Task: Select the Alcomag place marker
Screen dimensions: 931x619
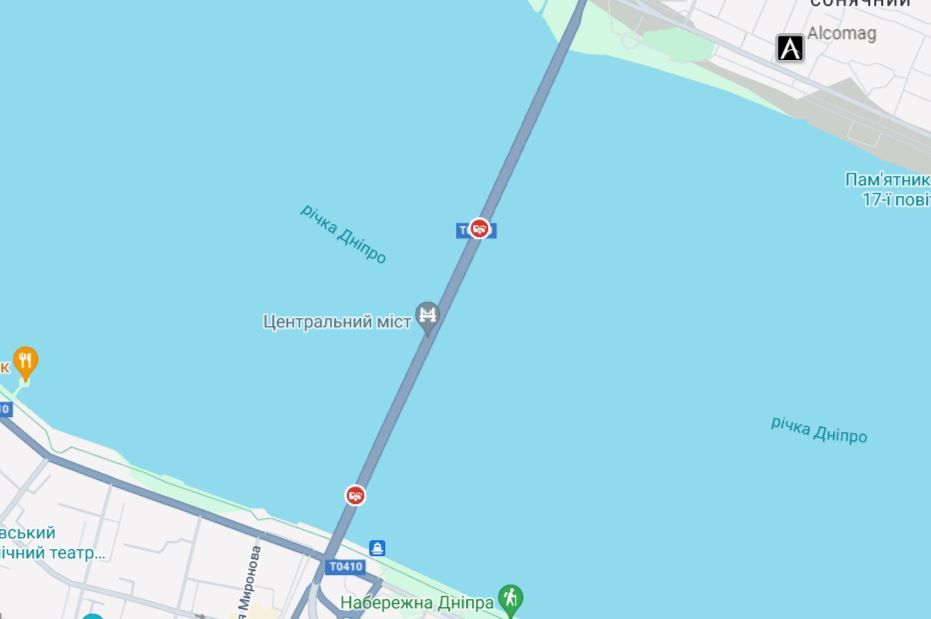Action: click(x=790, y=47)
